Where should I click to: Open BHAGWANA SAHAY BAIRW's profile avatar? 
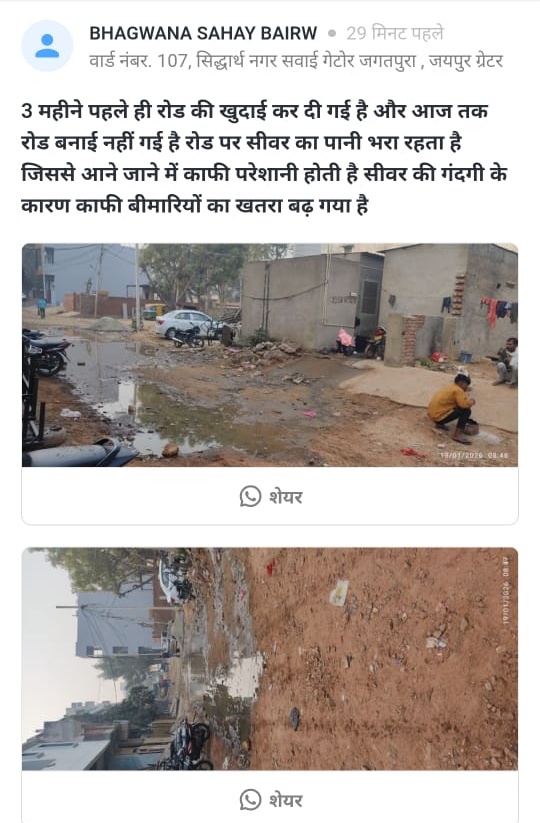pos(47,46)
